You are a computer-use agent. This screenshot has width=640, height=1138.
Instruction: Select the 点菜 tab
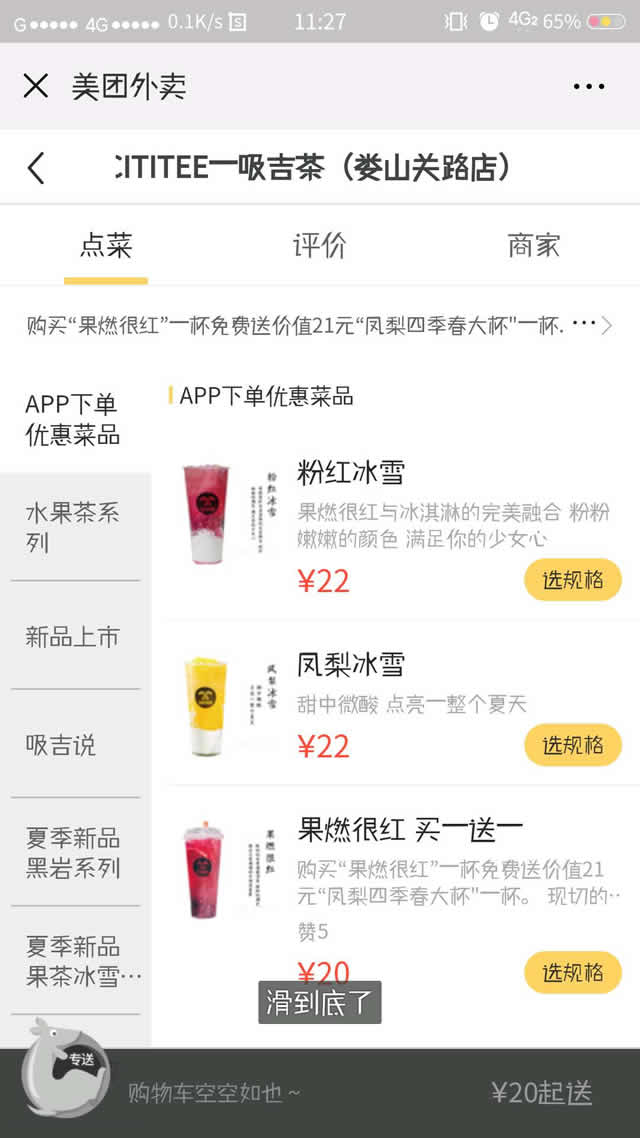[106, 246]
